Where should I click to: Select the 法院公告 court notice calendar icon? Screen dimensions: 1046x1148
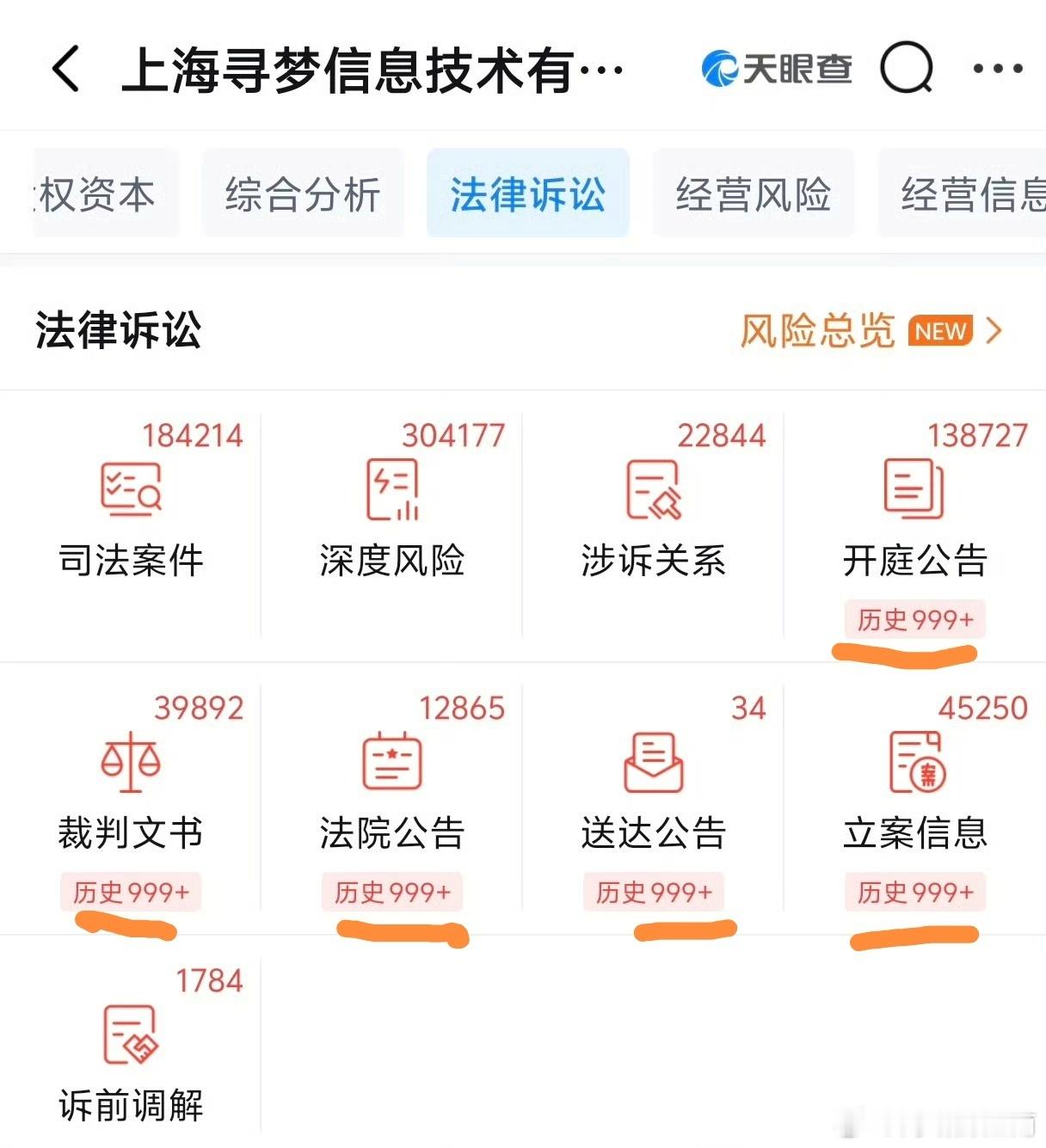[x=393, y=761]
